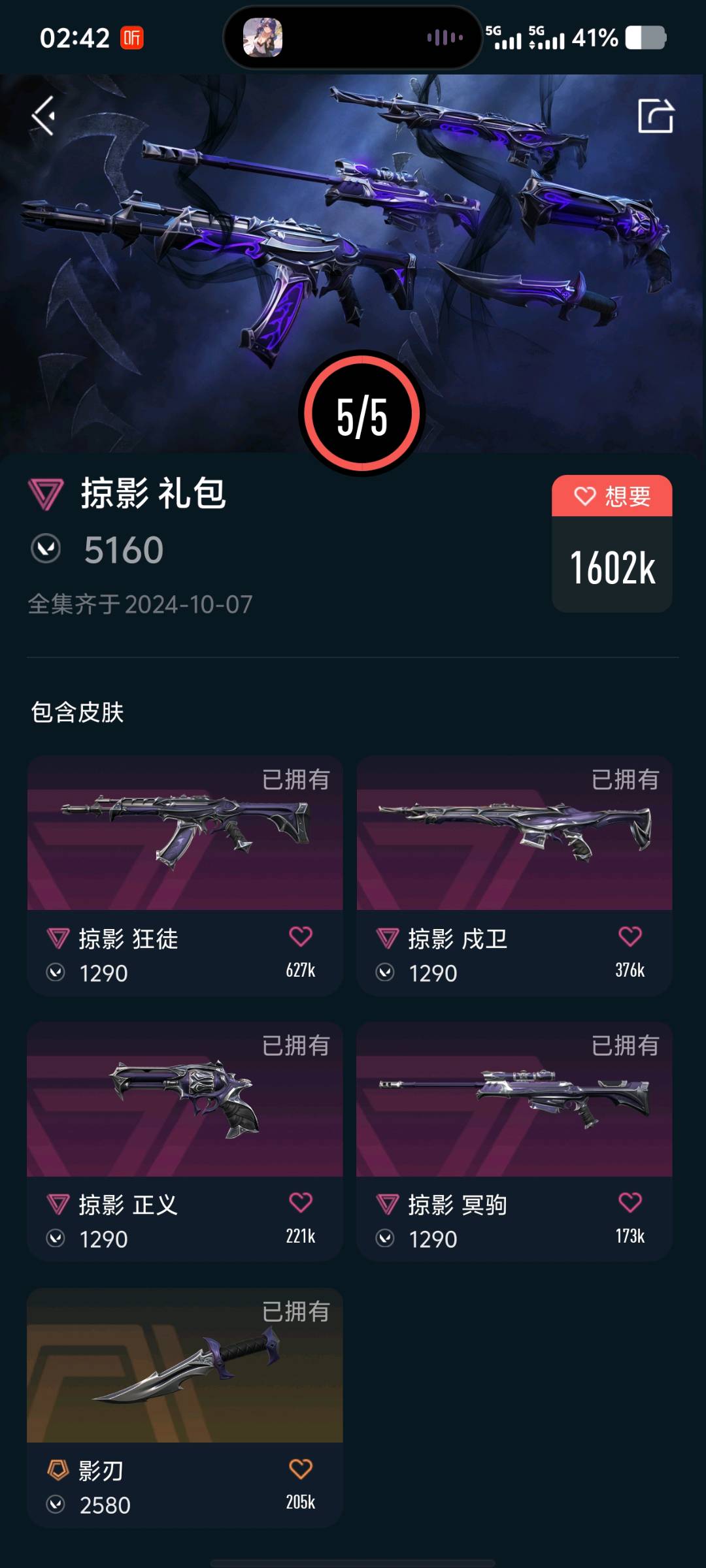Like the 掠影 戍卫 skin heart

point(630,936)
